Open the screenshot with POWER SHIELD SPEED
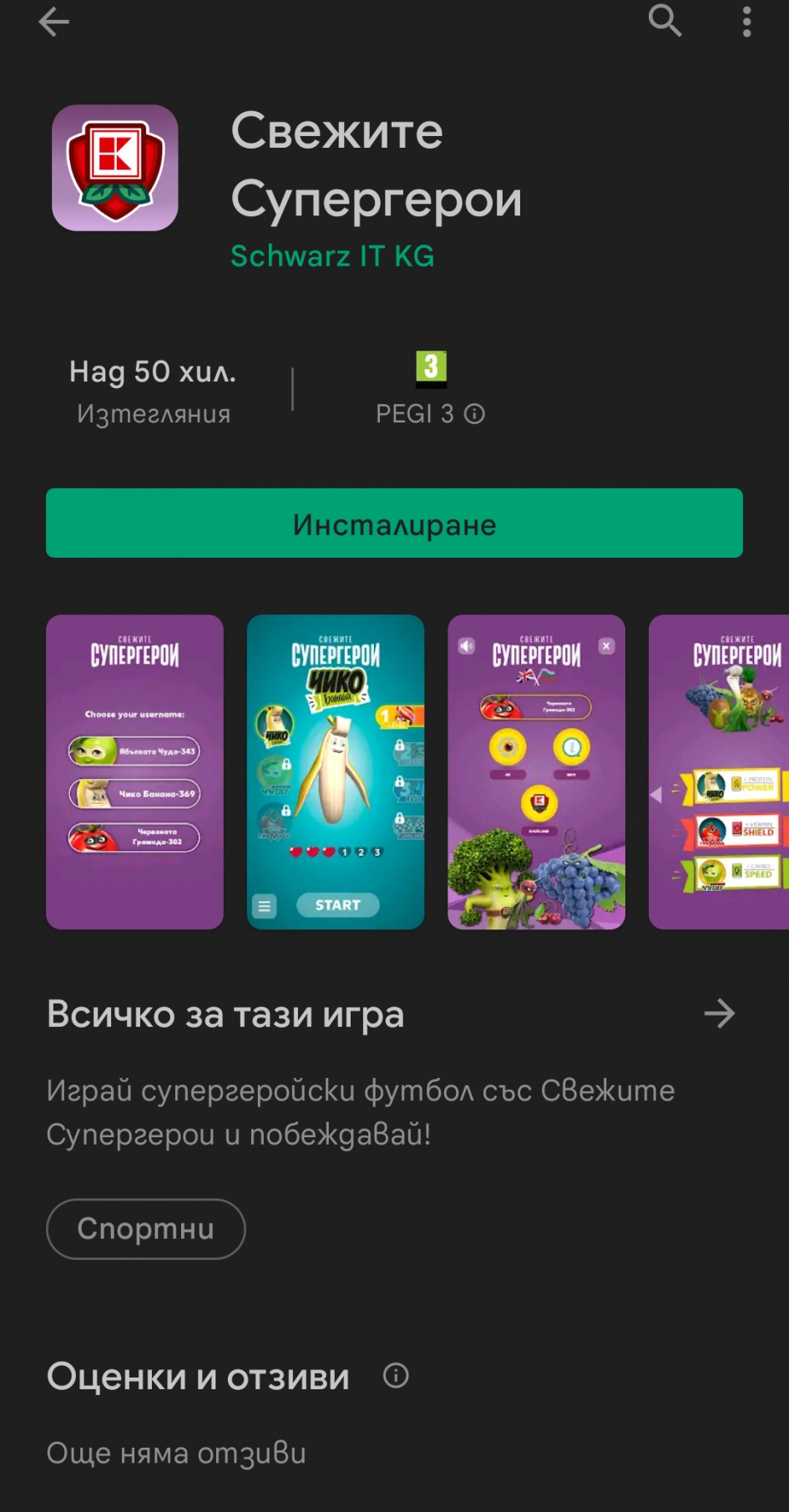789x1512 pixels. point(720,771)
